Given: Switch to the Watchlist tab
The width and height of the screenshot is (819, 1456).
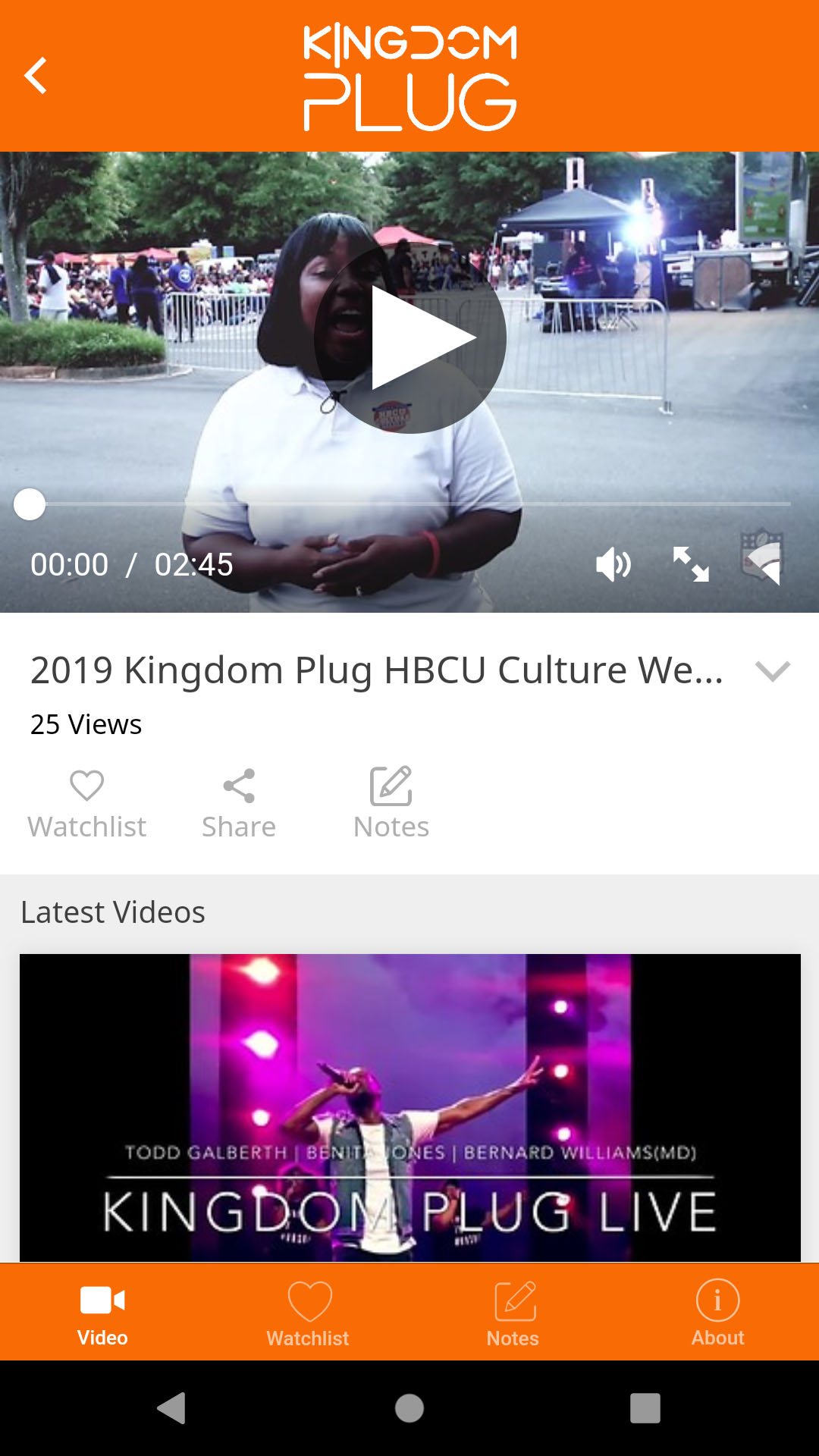Looking at the screenshot, I should click(x=308, y=1313).
